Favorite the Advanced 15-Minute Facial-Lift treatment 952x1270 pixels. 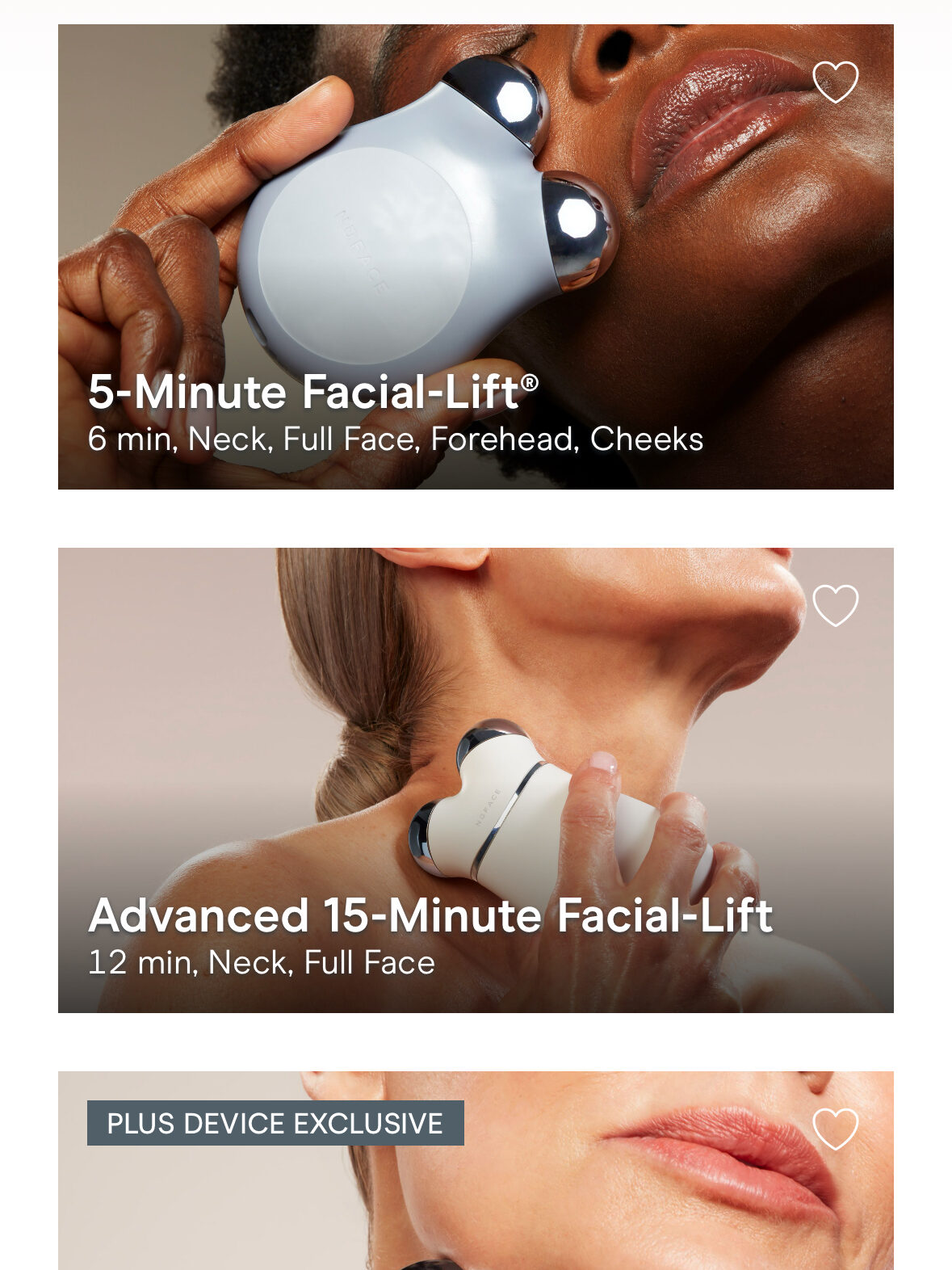click(835, 605)
